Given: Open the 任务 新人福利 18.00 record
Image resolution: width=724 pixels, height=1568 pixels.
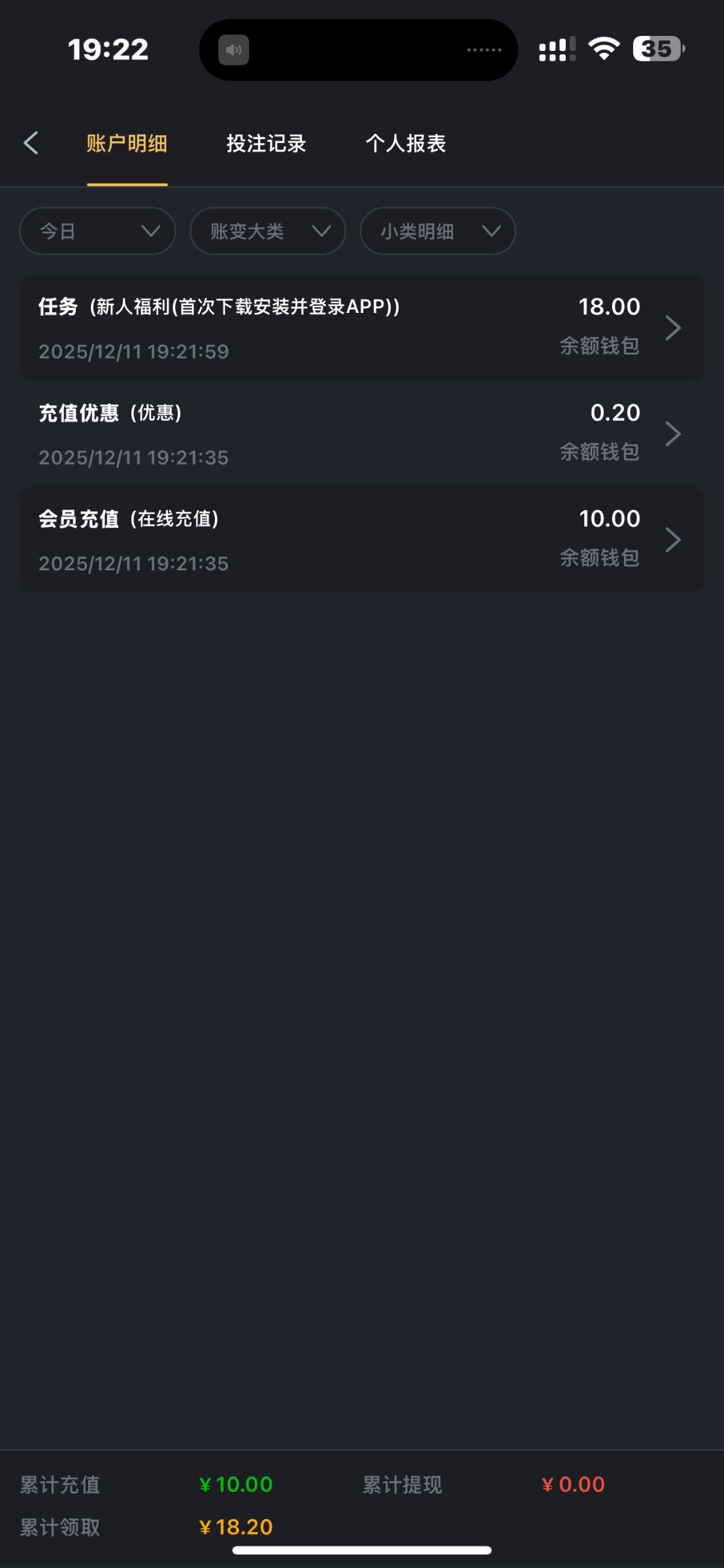Looking at the screenshot, I should pos(361,328).
